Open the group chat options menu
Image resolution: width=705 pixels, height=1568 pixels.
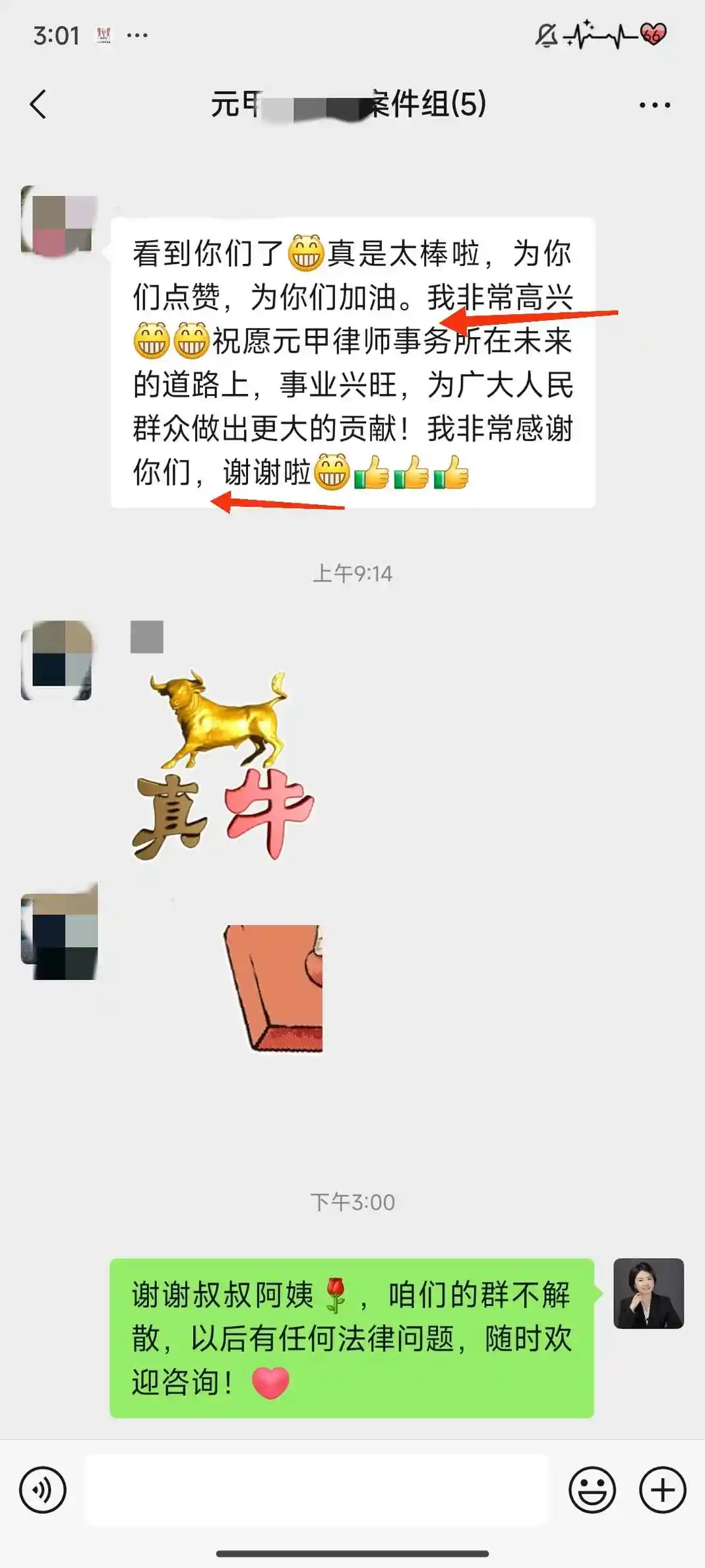coord(654,104)
